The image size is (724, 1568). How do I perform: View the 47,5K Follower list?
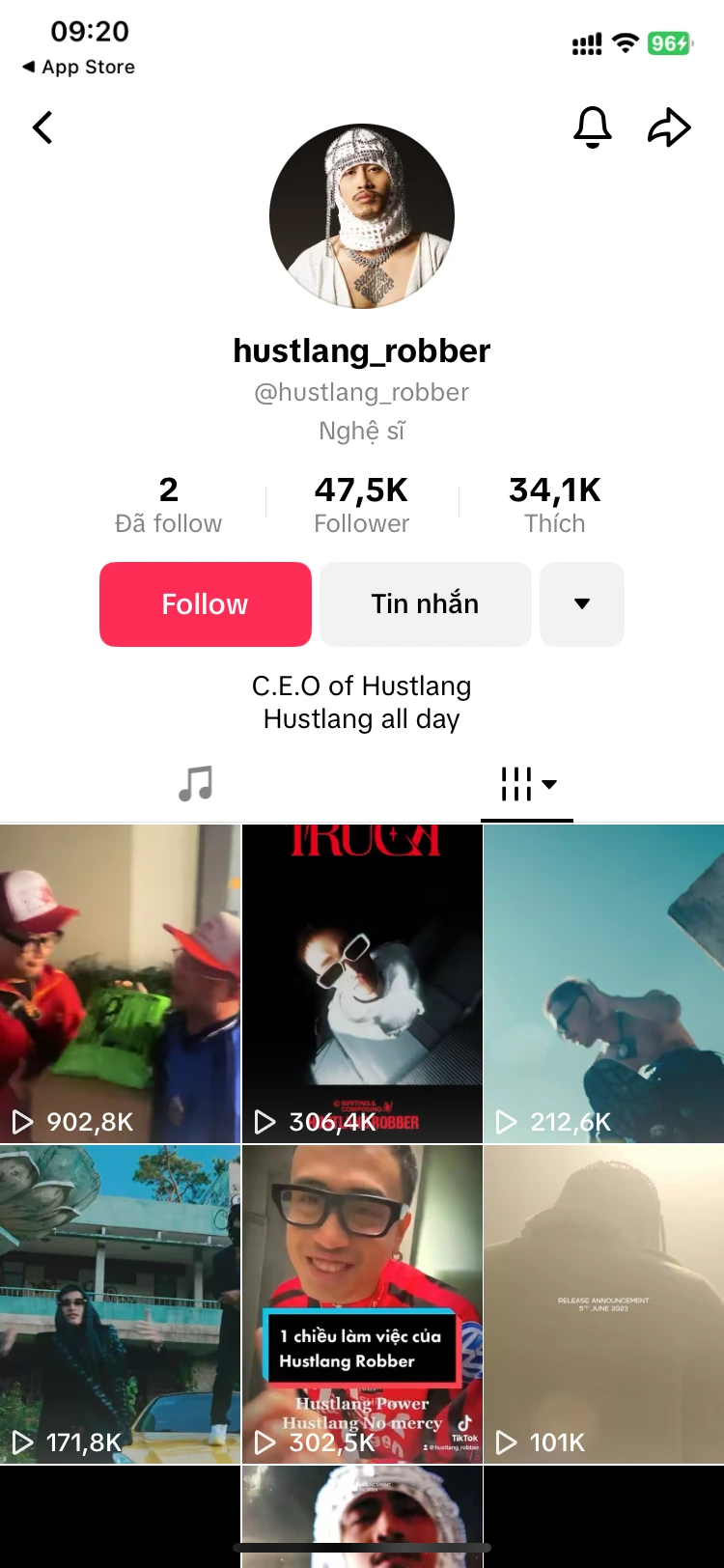pos(362,505)
